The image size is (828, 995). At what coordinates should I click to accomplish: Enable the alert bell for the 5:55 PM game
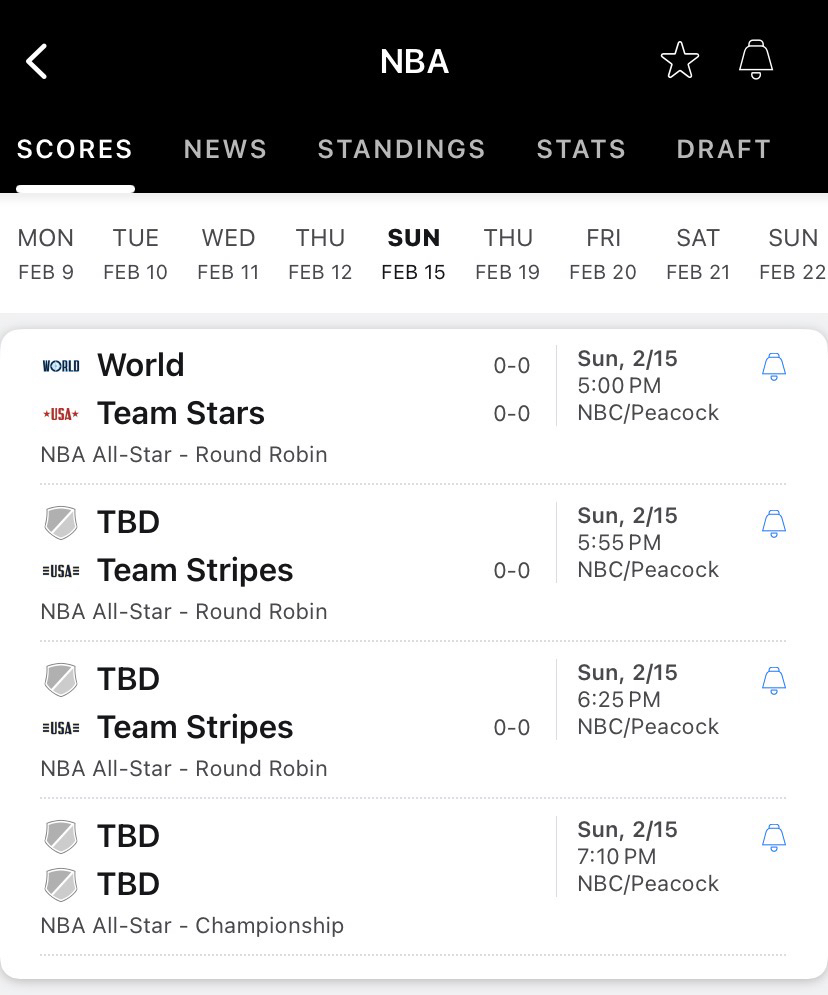pyautogui.click(x=774, y=523)
